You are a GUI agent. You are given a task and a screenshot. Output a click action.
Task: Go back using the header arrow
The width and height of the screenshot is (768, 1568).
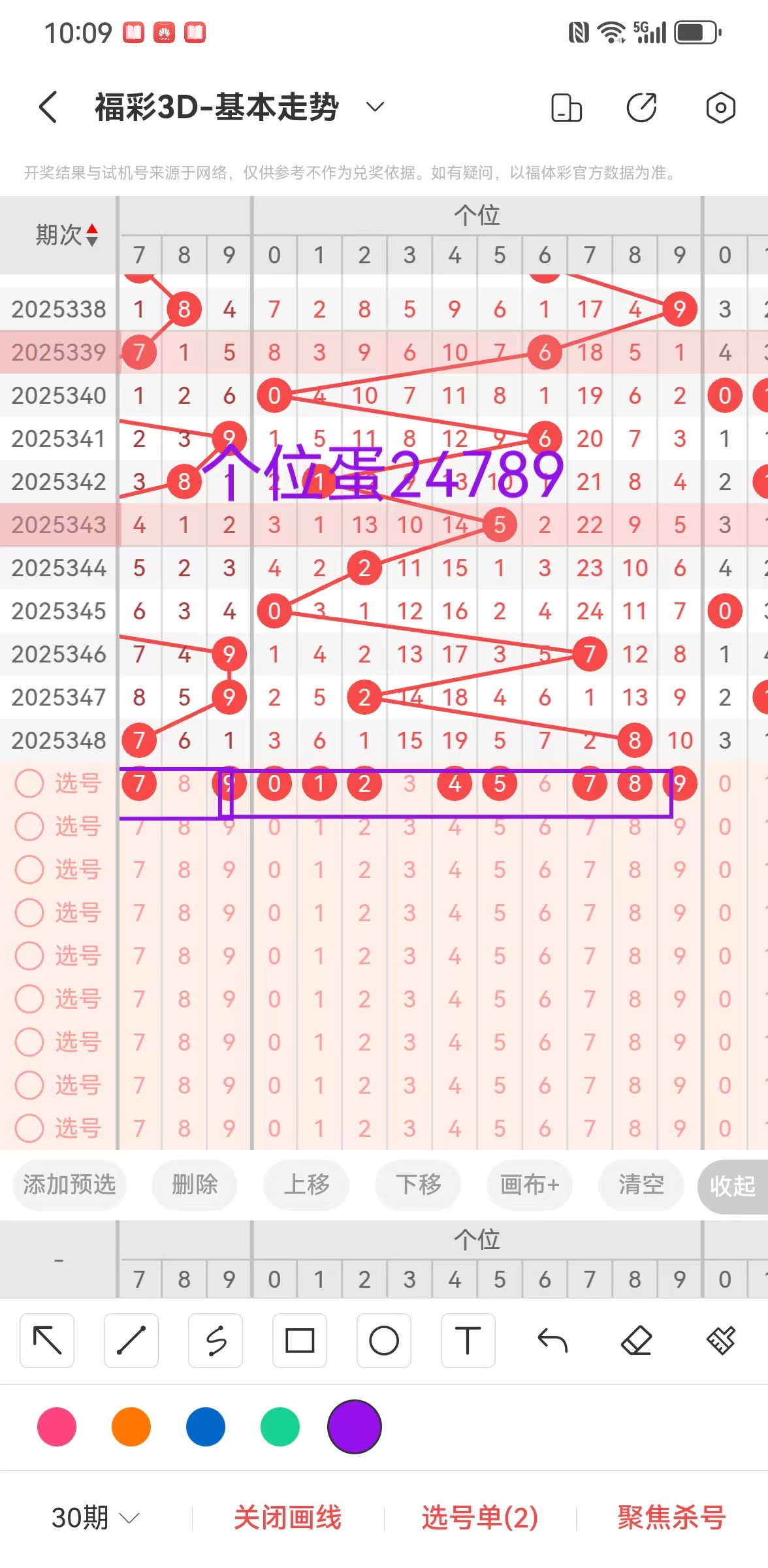48,107
